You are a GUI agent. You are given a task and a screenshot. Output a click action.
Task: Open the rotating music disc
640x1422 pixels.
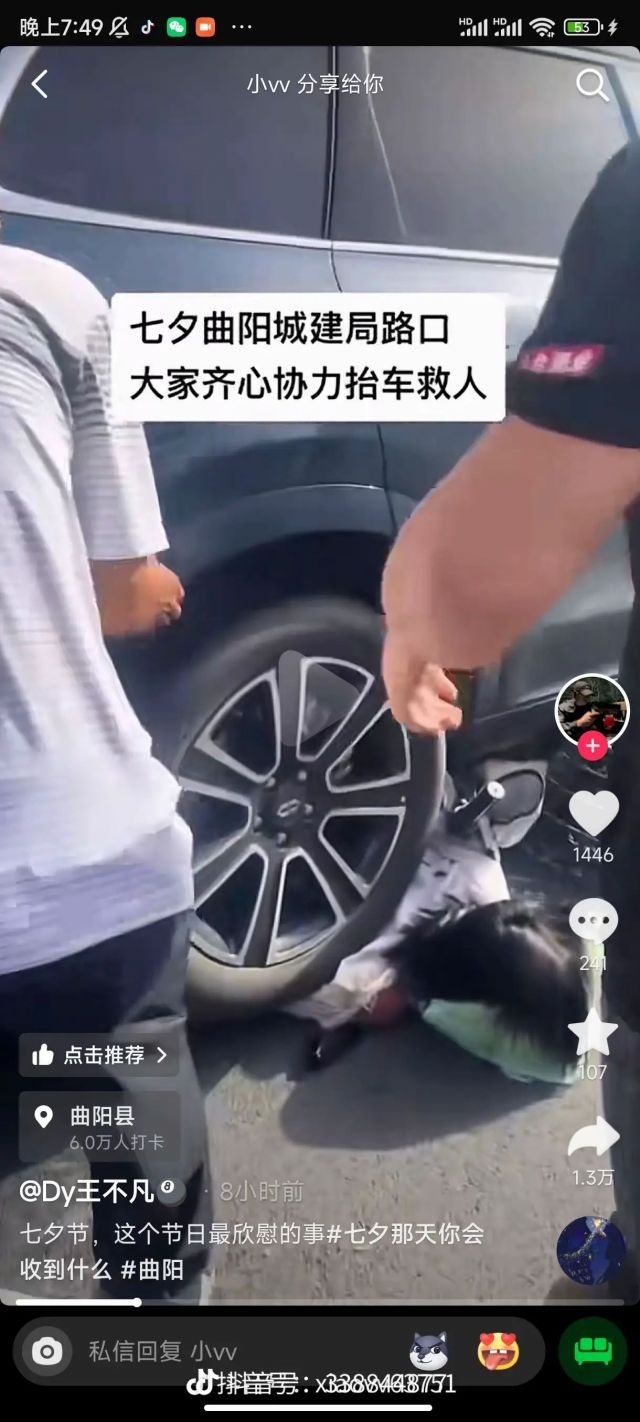click(x=591, y=1250)
